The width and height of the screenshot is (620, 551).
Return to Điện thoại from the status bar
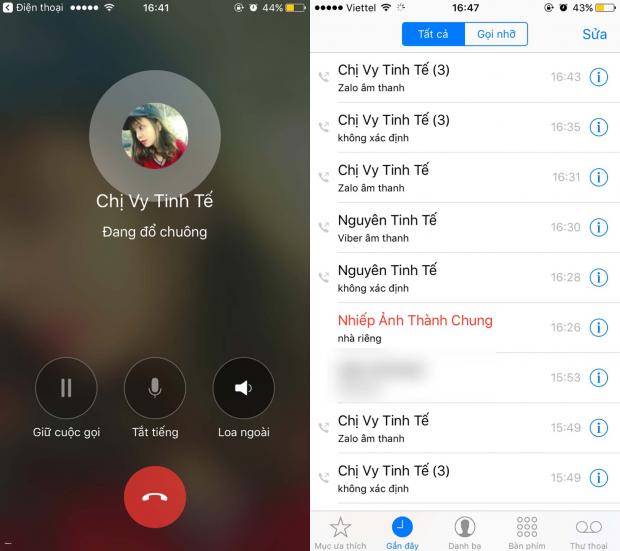click(32, 7)
